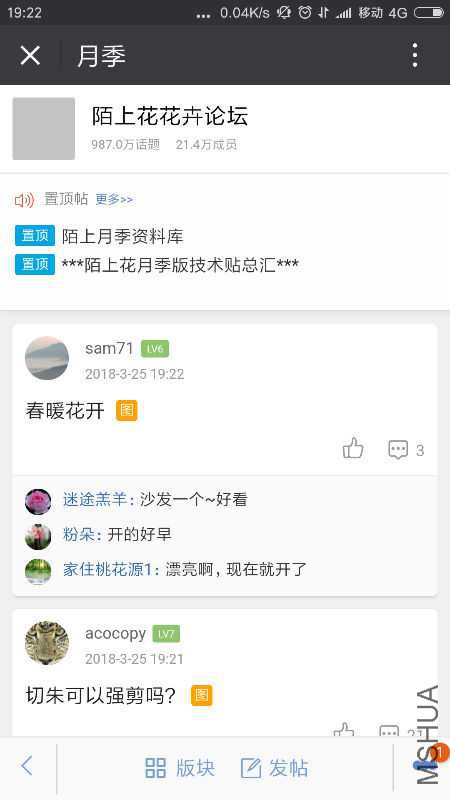Screen dimensions: 450x800
Task: Close the 月季 page with the X
Action: [x=30, y=55]
